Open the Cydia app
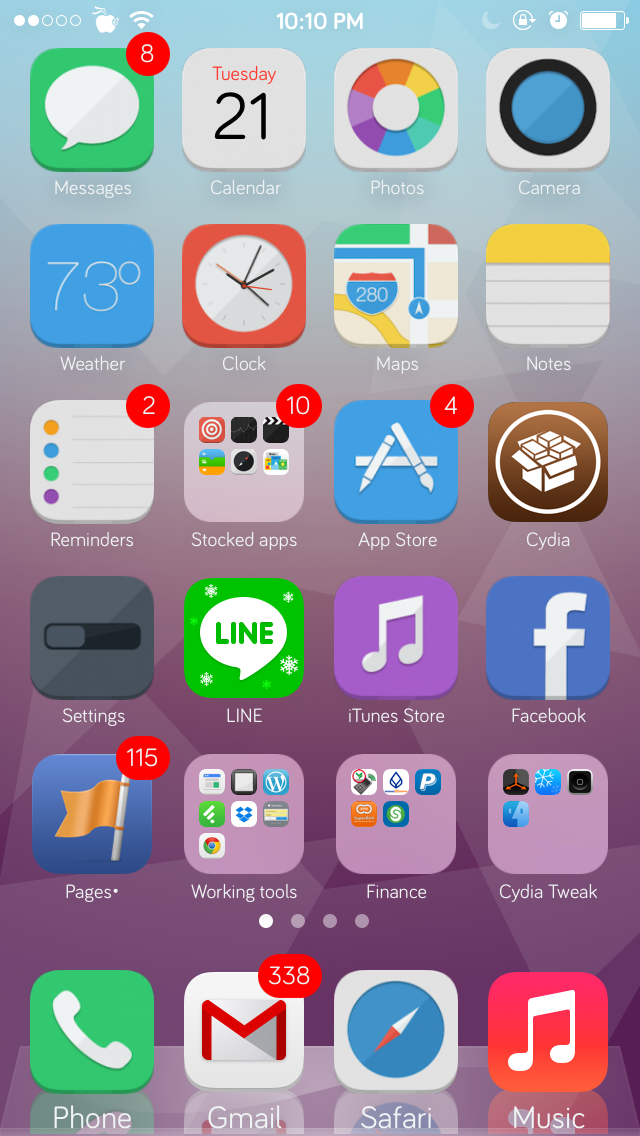The width and height of the screenshot is (640, 1136). coord(548,462)
